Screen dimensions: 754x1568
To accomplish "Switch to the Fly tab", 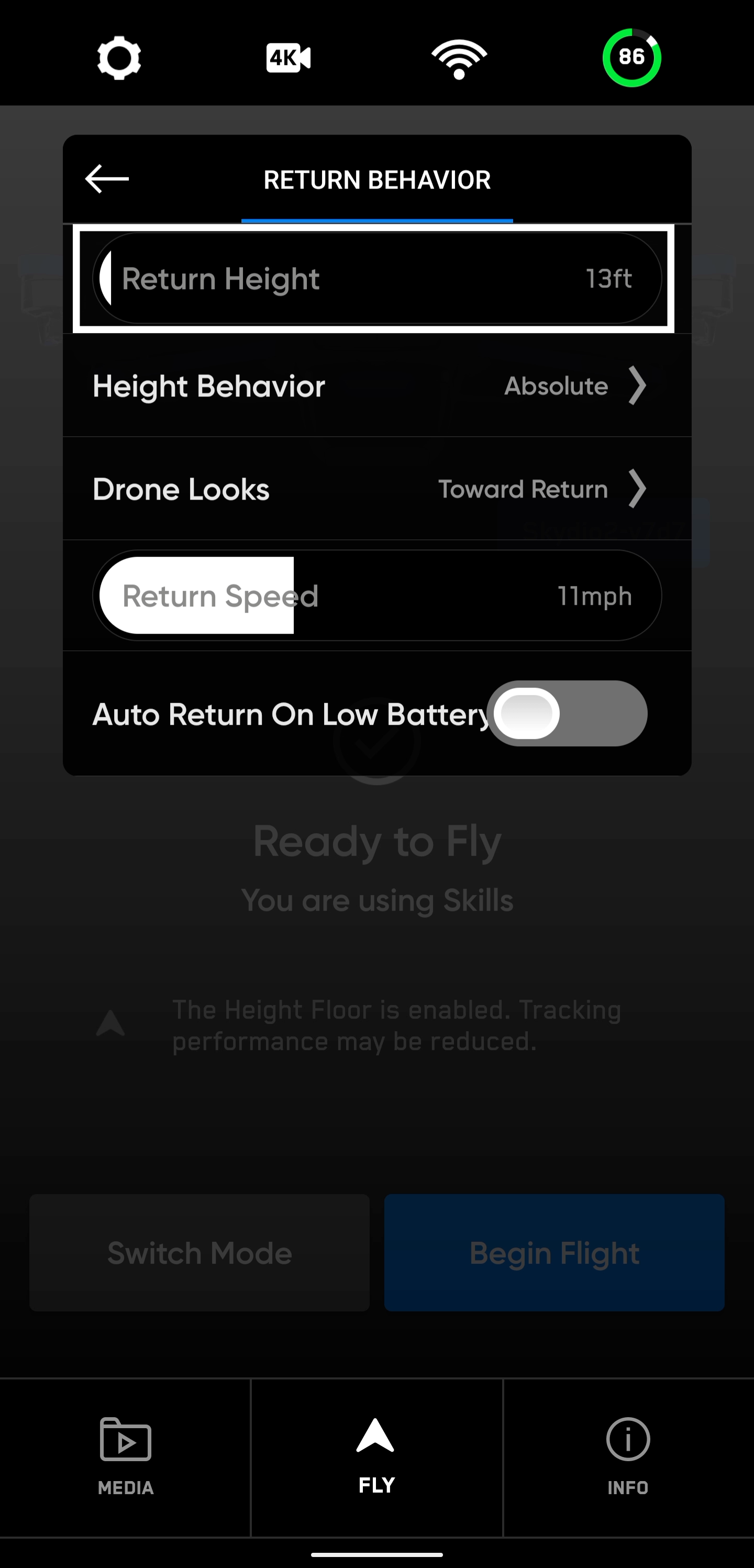I will [x=376, y=1456].
